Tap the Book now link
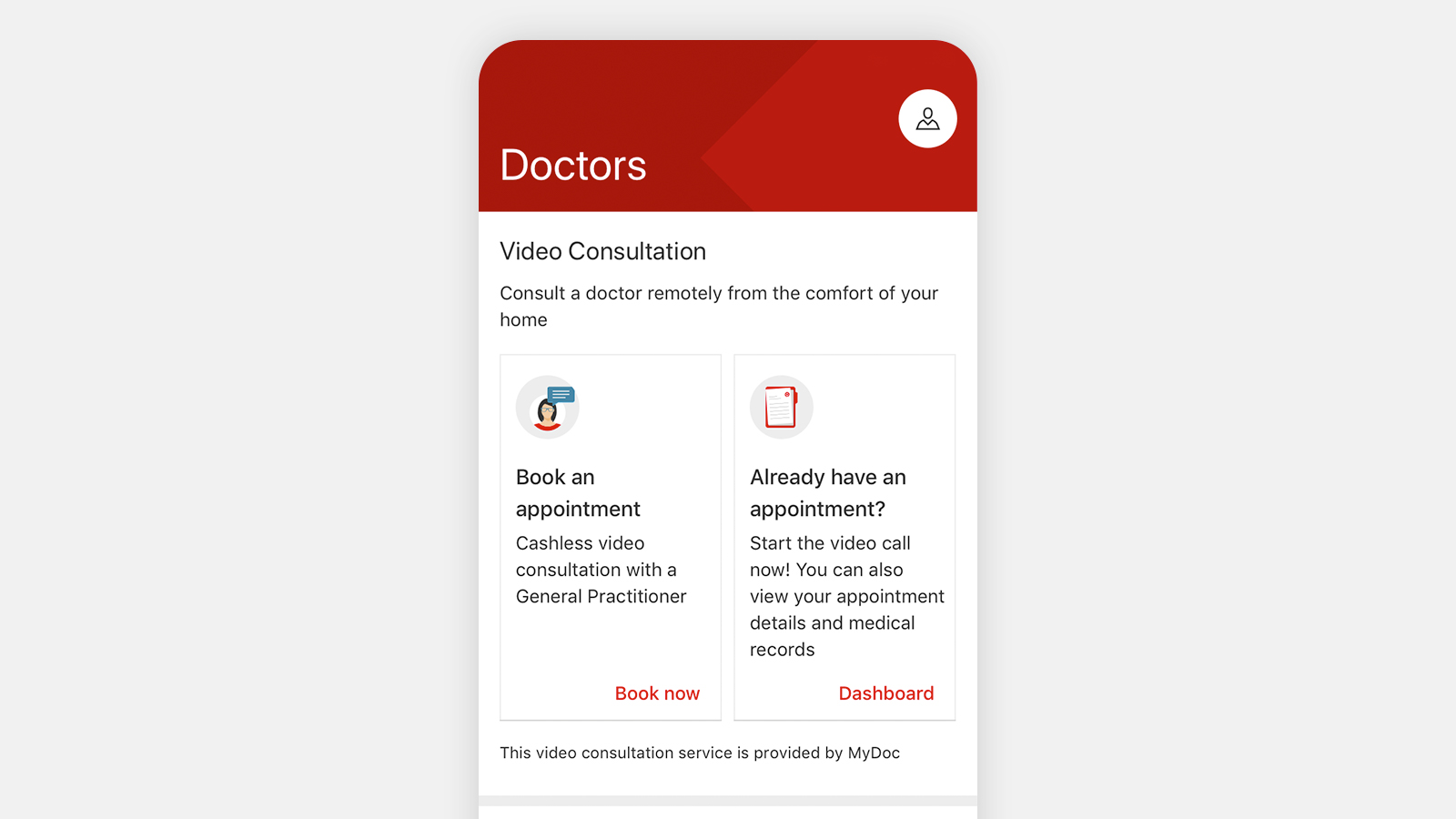The width and height of the screenshot is (1456, 819). (x=657, y=693)
